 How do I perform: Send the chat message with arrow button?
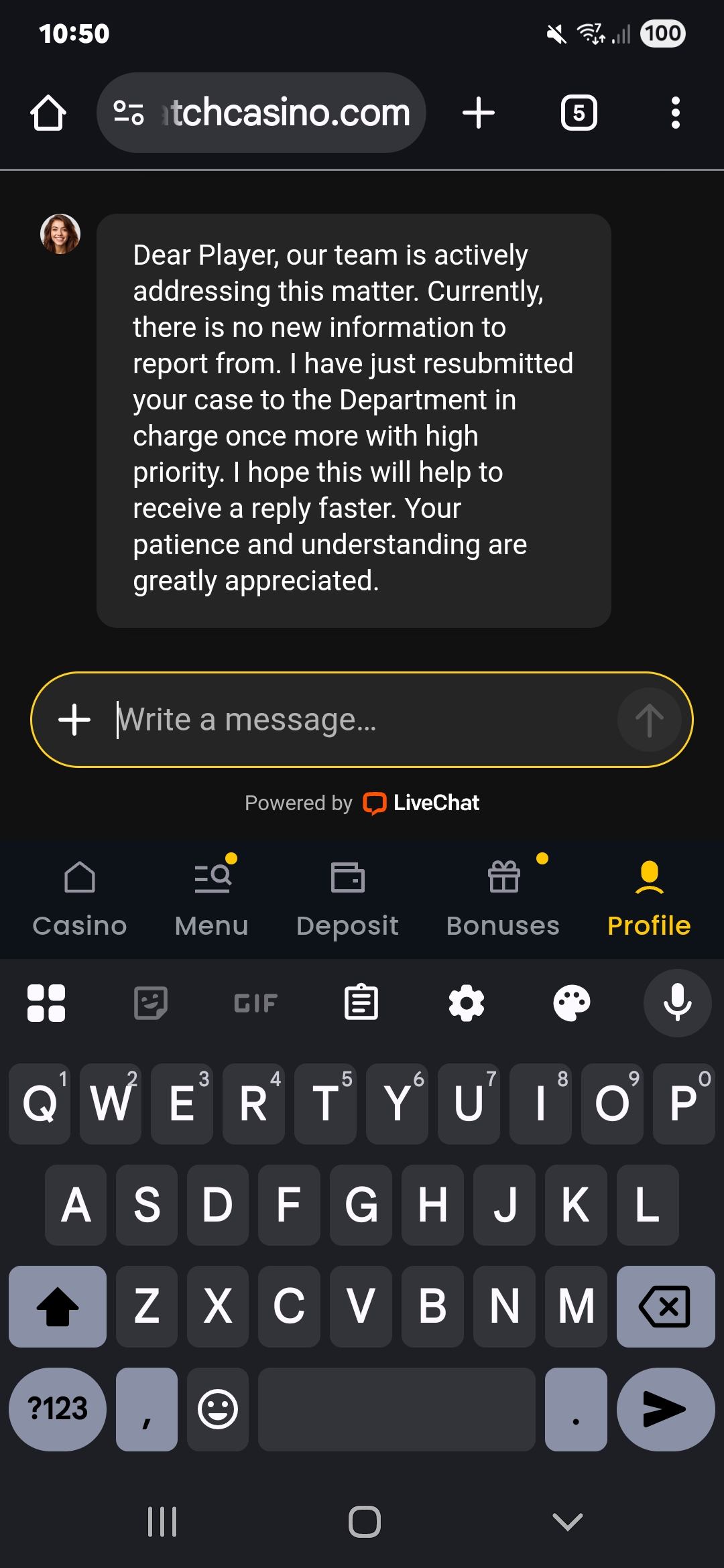pos(649,720)
